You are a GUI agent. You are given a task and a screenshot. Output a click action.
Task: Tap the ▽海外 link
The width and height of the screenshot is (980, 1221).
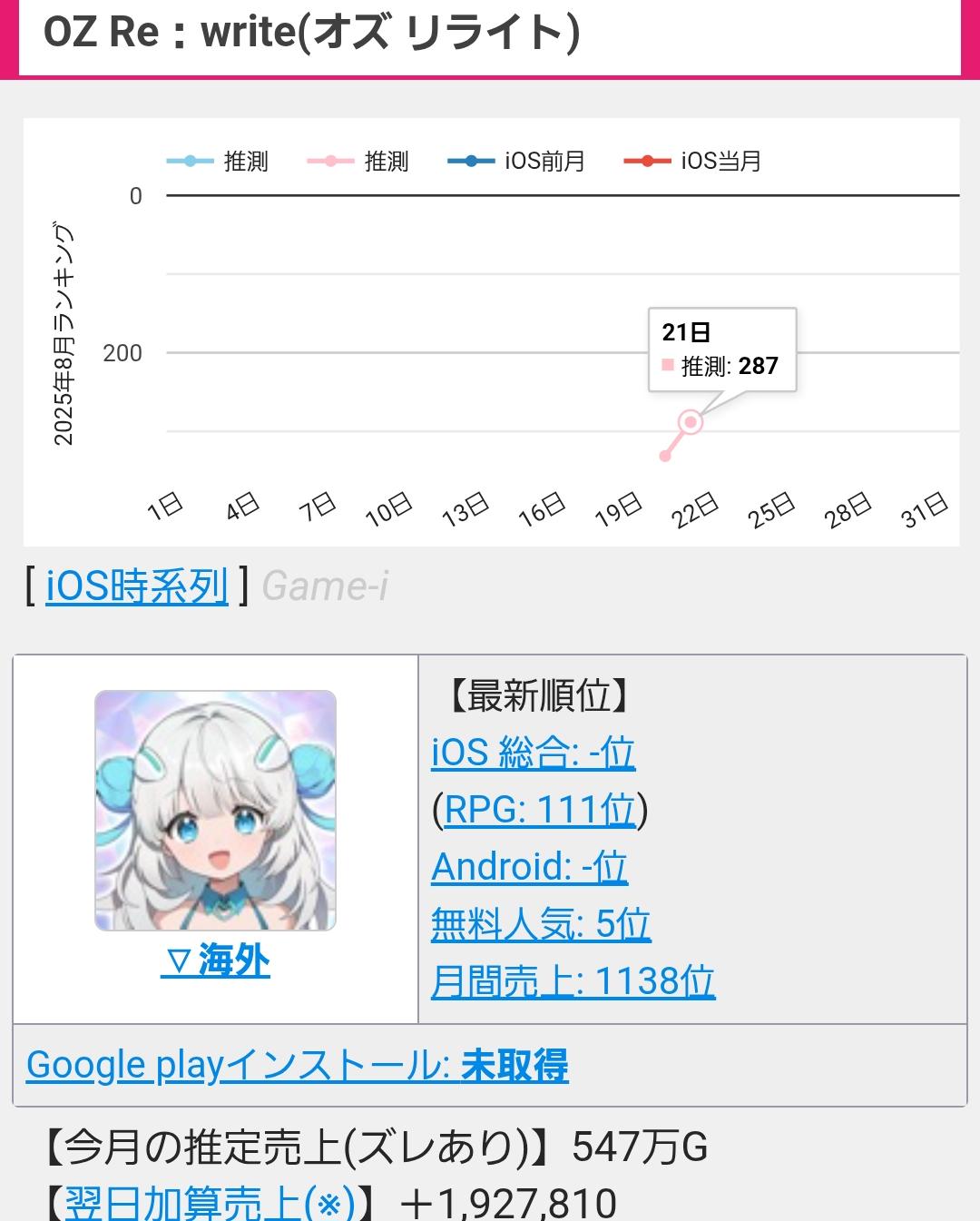tap(215, 960)
